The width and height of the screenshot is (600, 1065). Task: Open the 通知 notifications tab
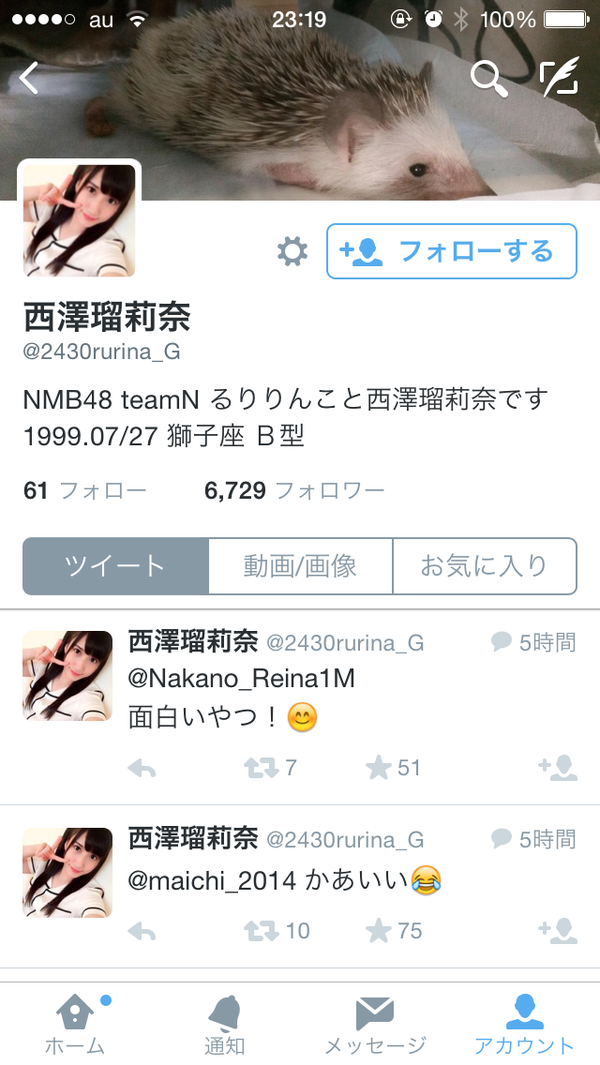coord(224,1024)
